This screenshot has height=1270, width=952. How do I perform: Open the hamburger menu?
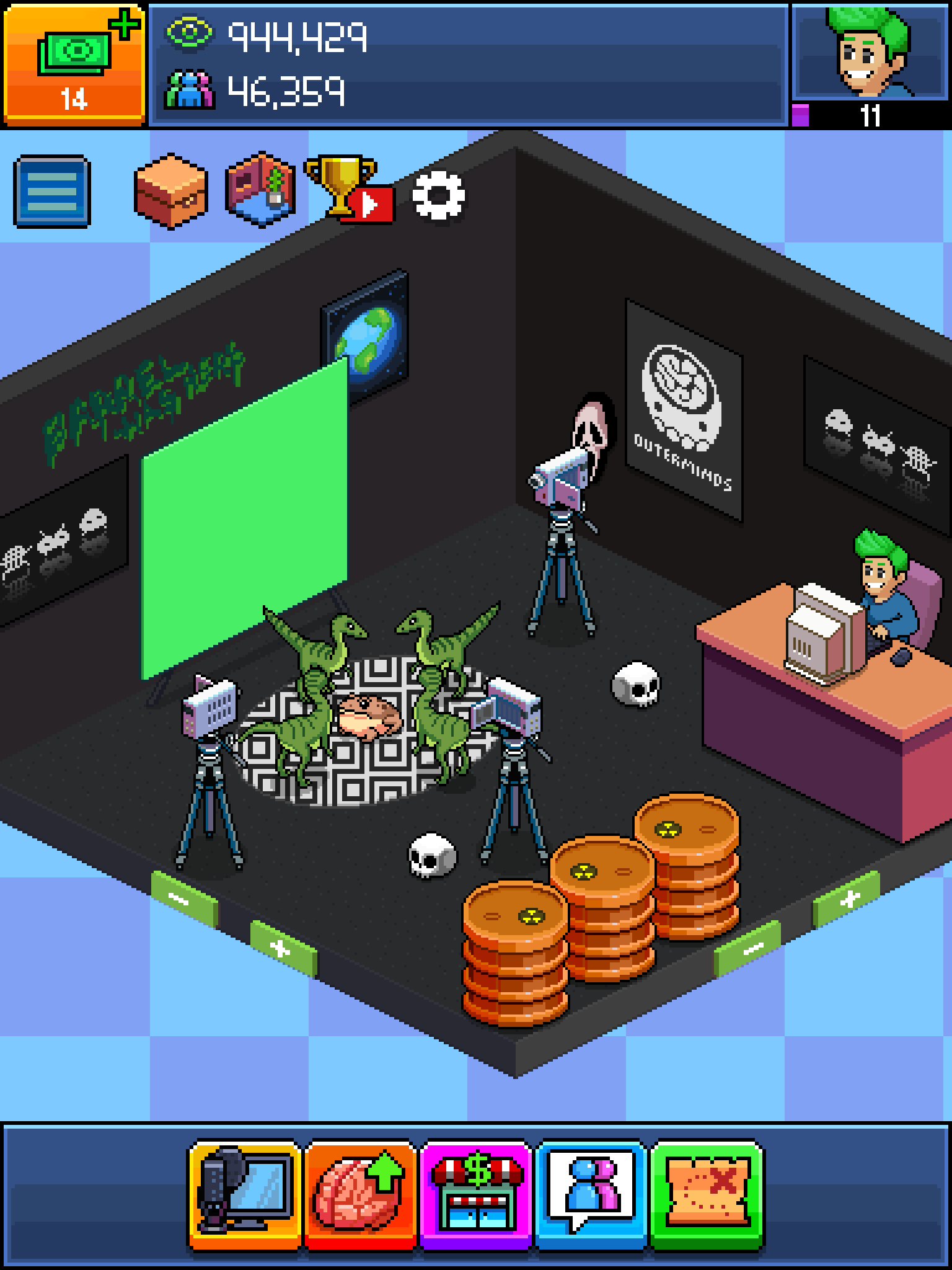52,192
